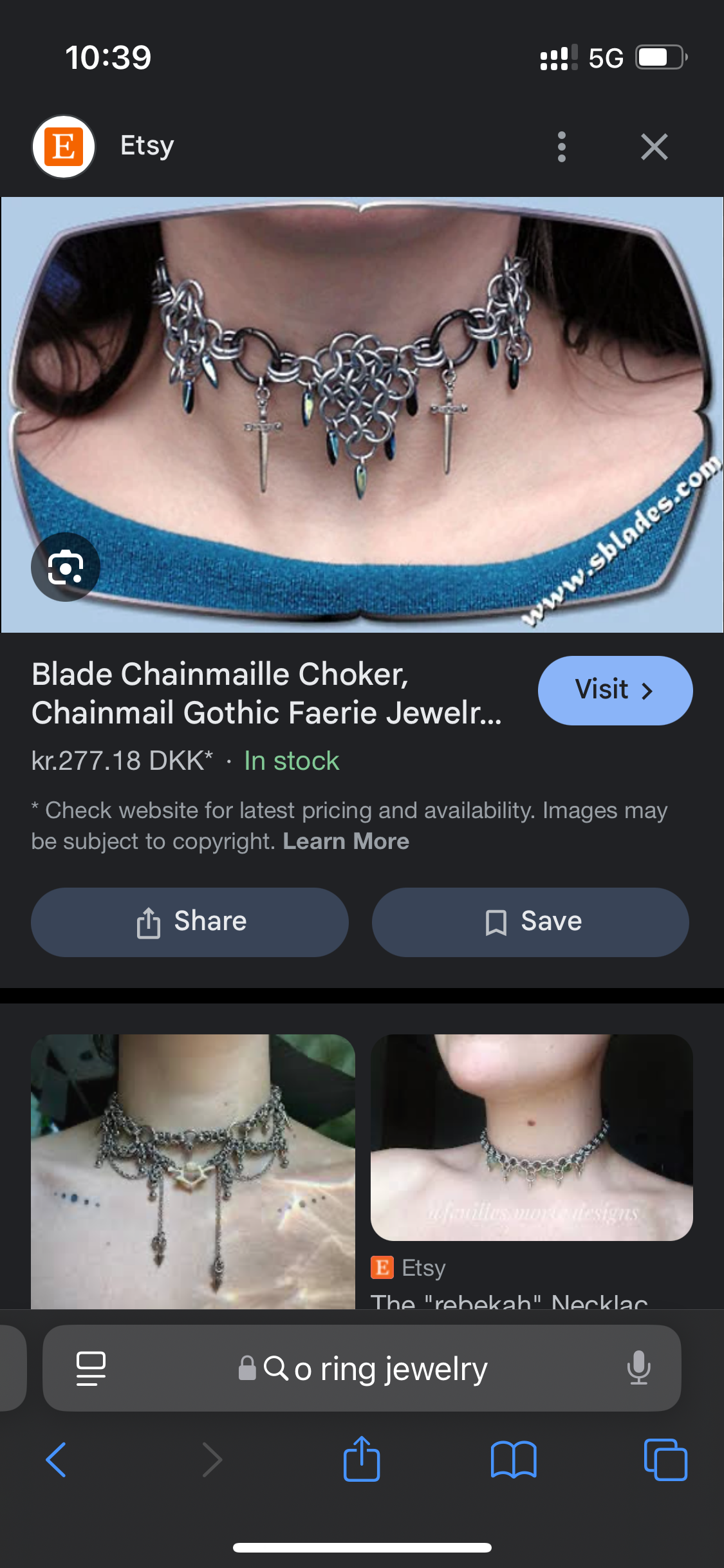Open the Learn More copyright link

(x=346, y=841)
